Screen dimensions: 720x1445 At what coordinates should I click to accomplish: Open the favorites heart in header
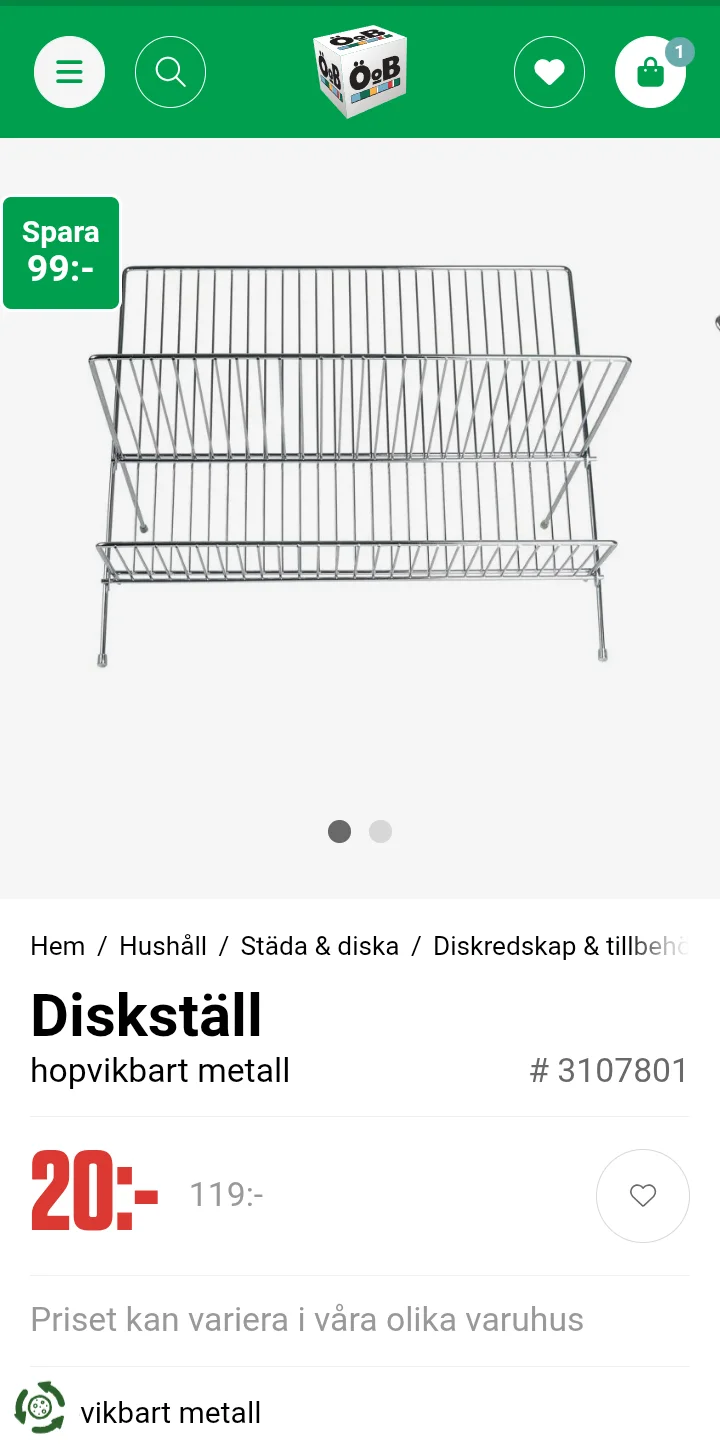tap(549, 72)
